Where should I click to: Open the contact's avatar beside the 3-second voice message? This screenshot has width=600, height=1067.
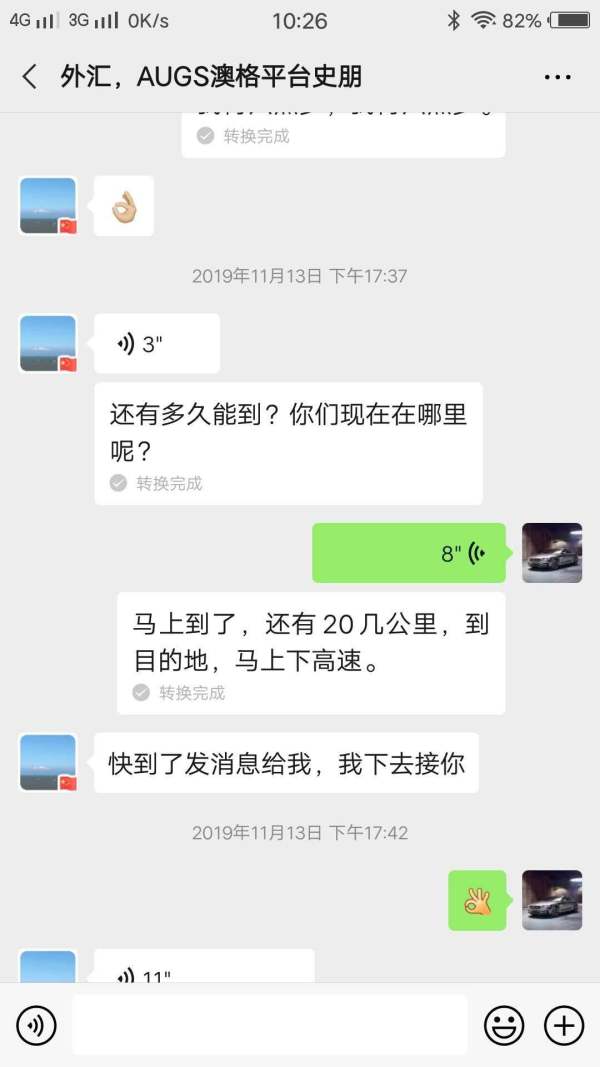(x=48, y=344)
